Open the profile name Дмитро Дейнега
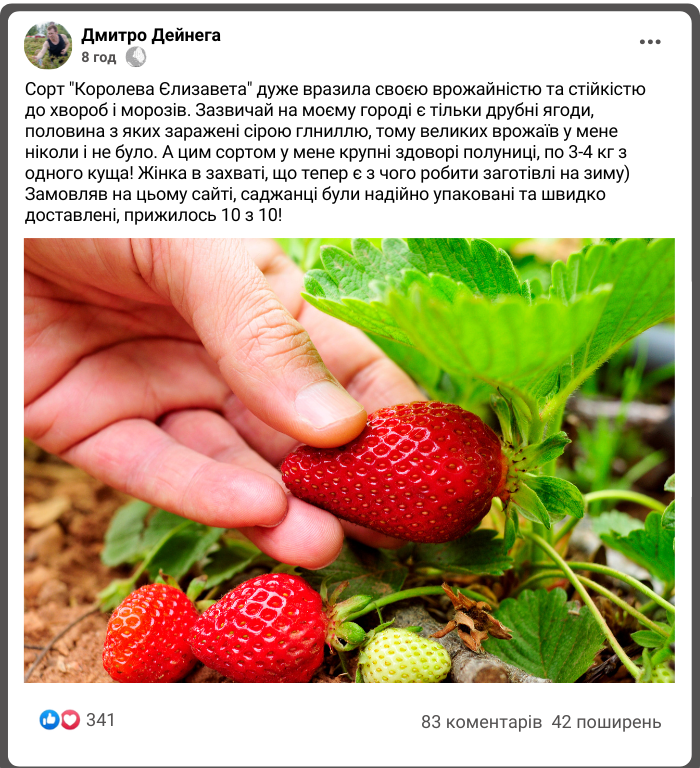The width and height of the screenshot is (700, 768). pyautogui.click(x=151, y=36)
